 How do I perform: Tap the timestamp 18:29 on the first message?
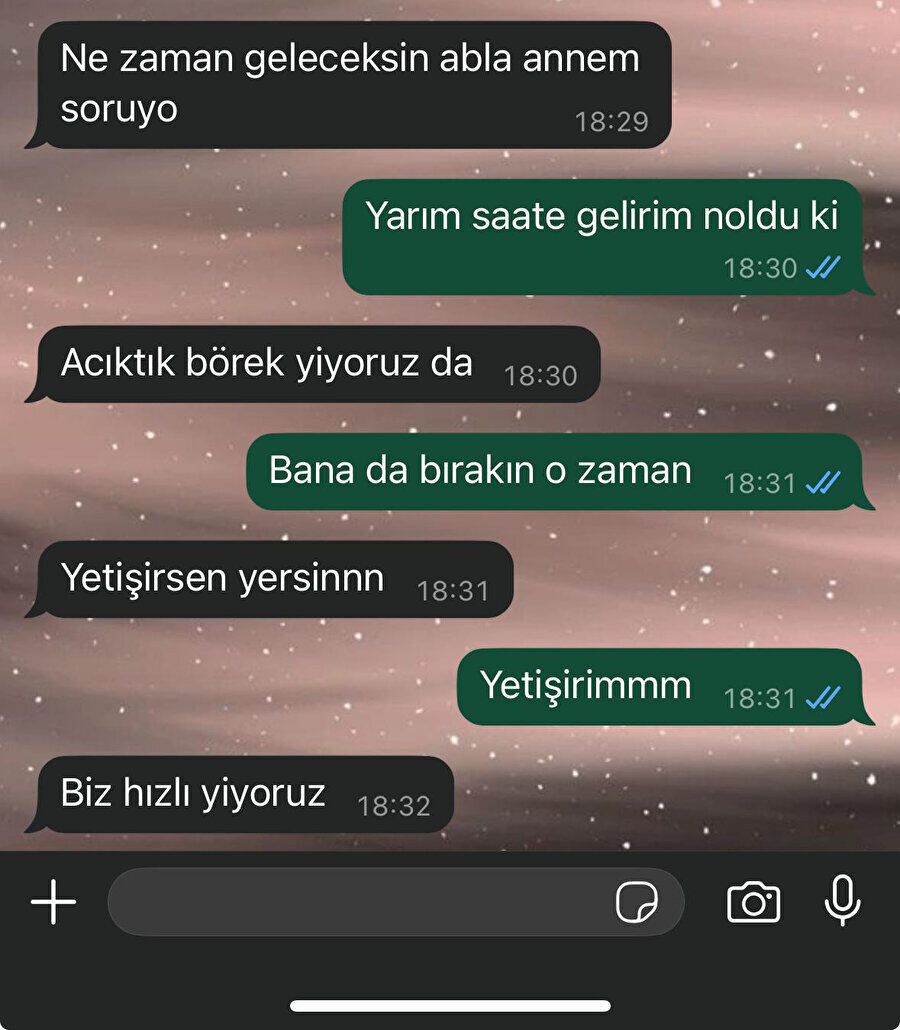[x=611, y=120]
